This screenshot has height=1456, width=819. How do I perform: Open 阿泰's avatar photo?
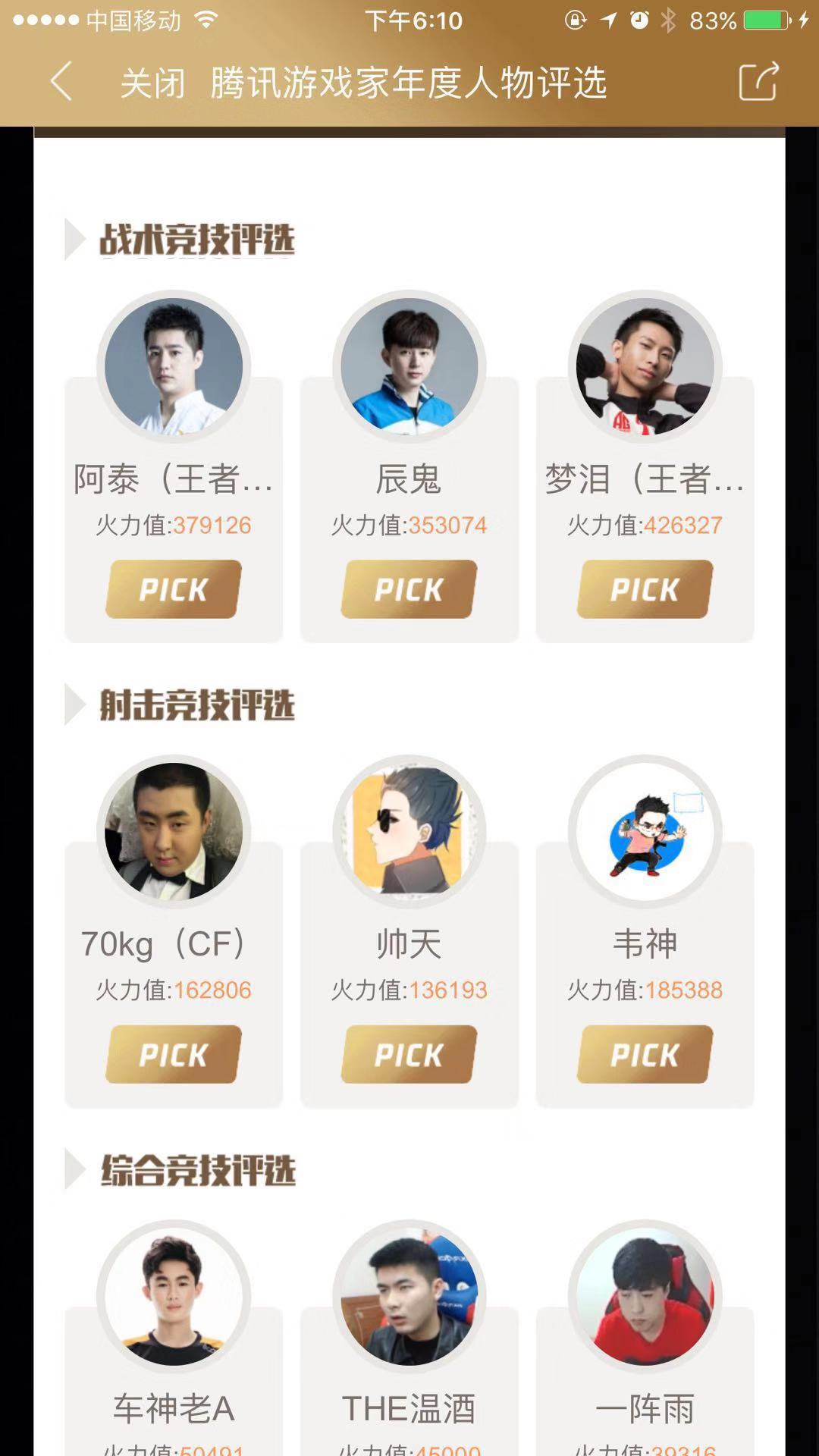coord(174,366)
